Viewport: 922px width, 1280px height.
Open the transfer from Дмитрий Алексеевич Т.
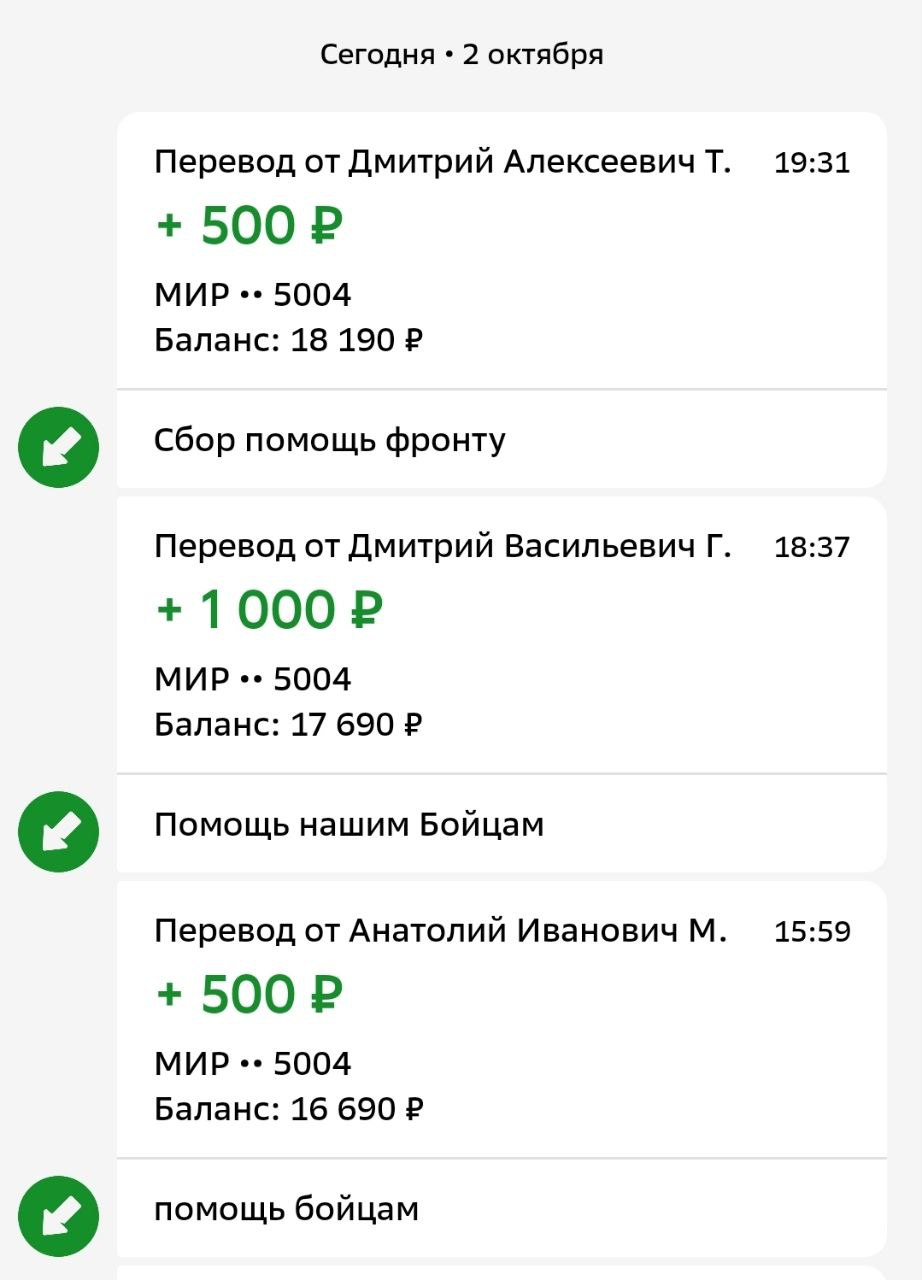click(x=500, y=250)
